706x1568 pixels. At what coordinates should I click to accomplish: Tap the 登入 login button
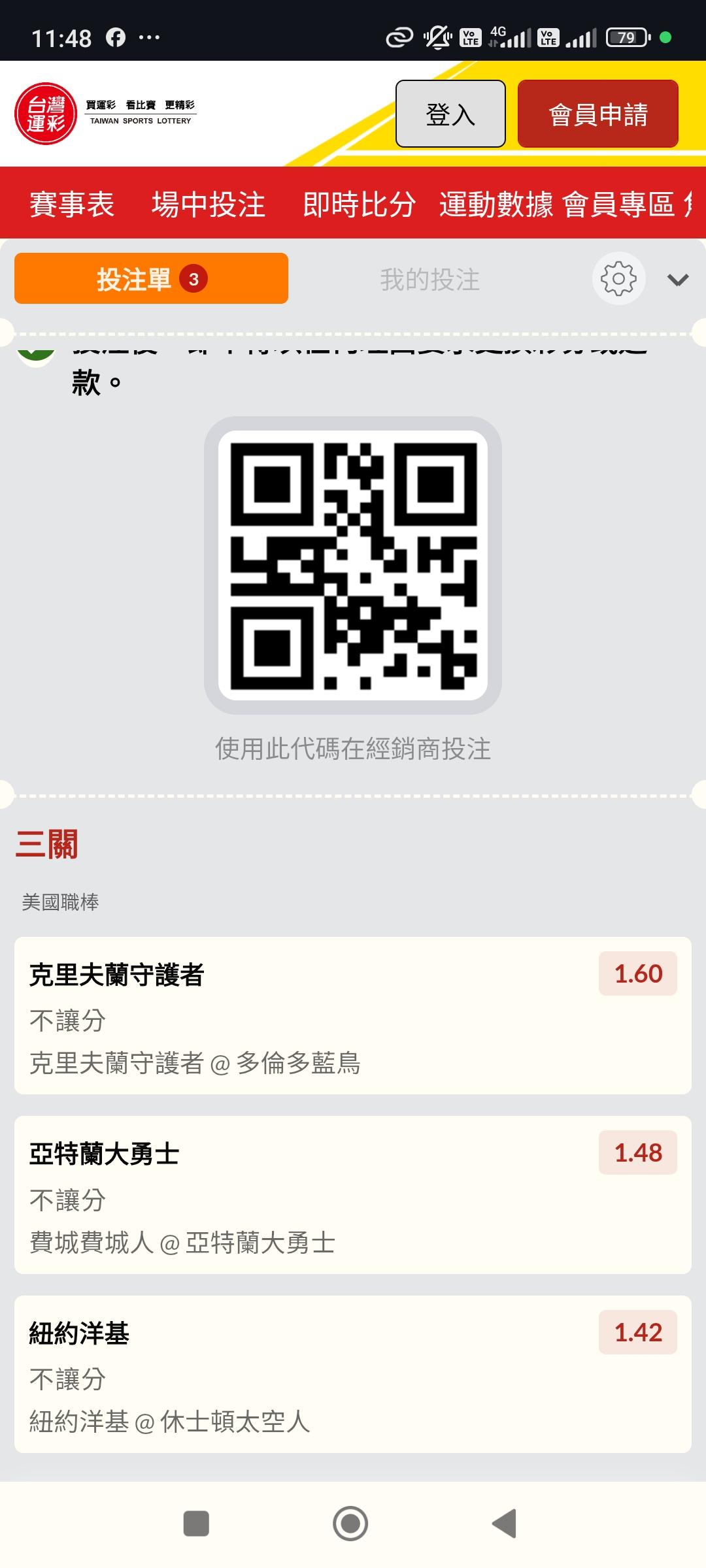450,114
